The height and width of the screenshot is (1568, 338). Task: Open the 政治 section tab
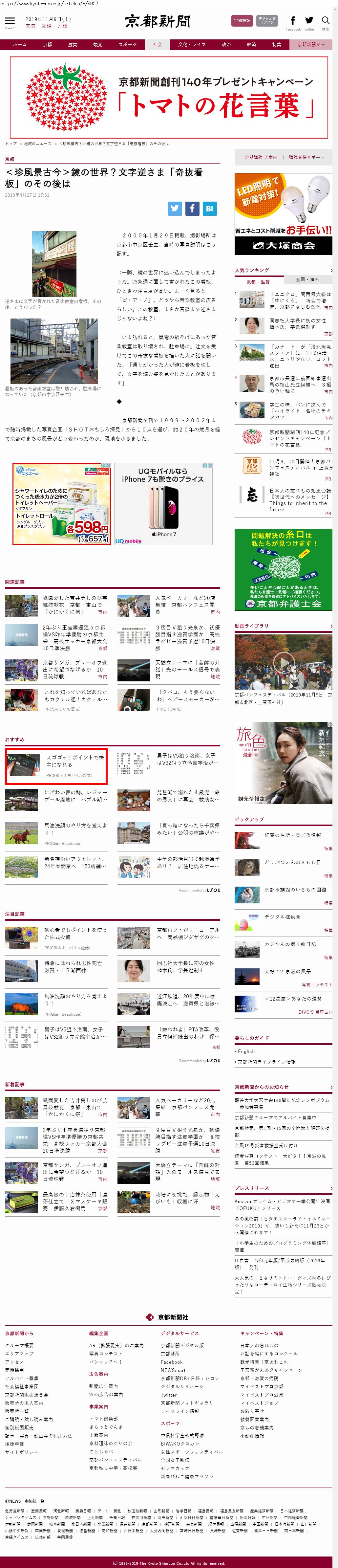226,44
